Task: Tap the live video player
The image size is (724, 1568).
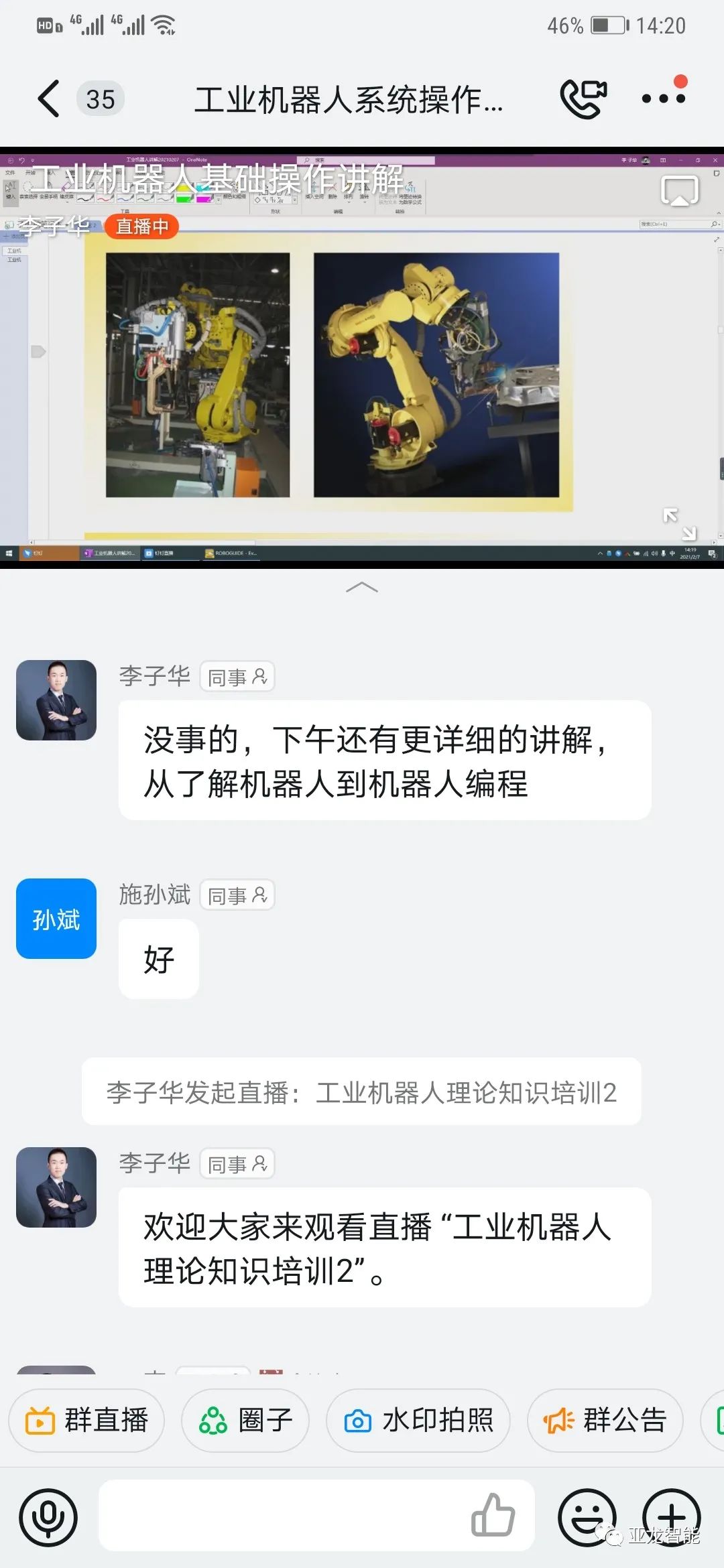Action: (x=361, y=375)
